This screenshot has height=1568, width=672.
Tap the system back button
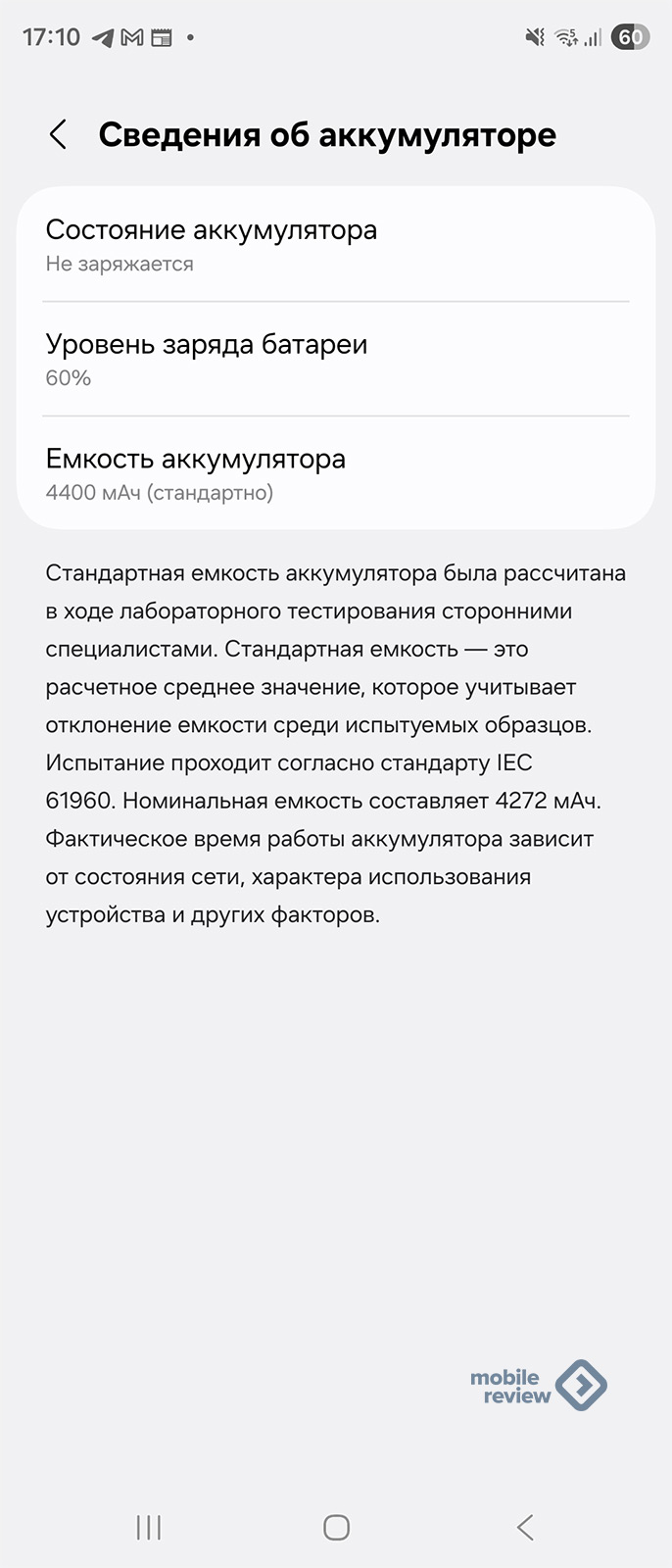coord(525,1527)
